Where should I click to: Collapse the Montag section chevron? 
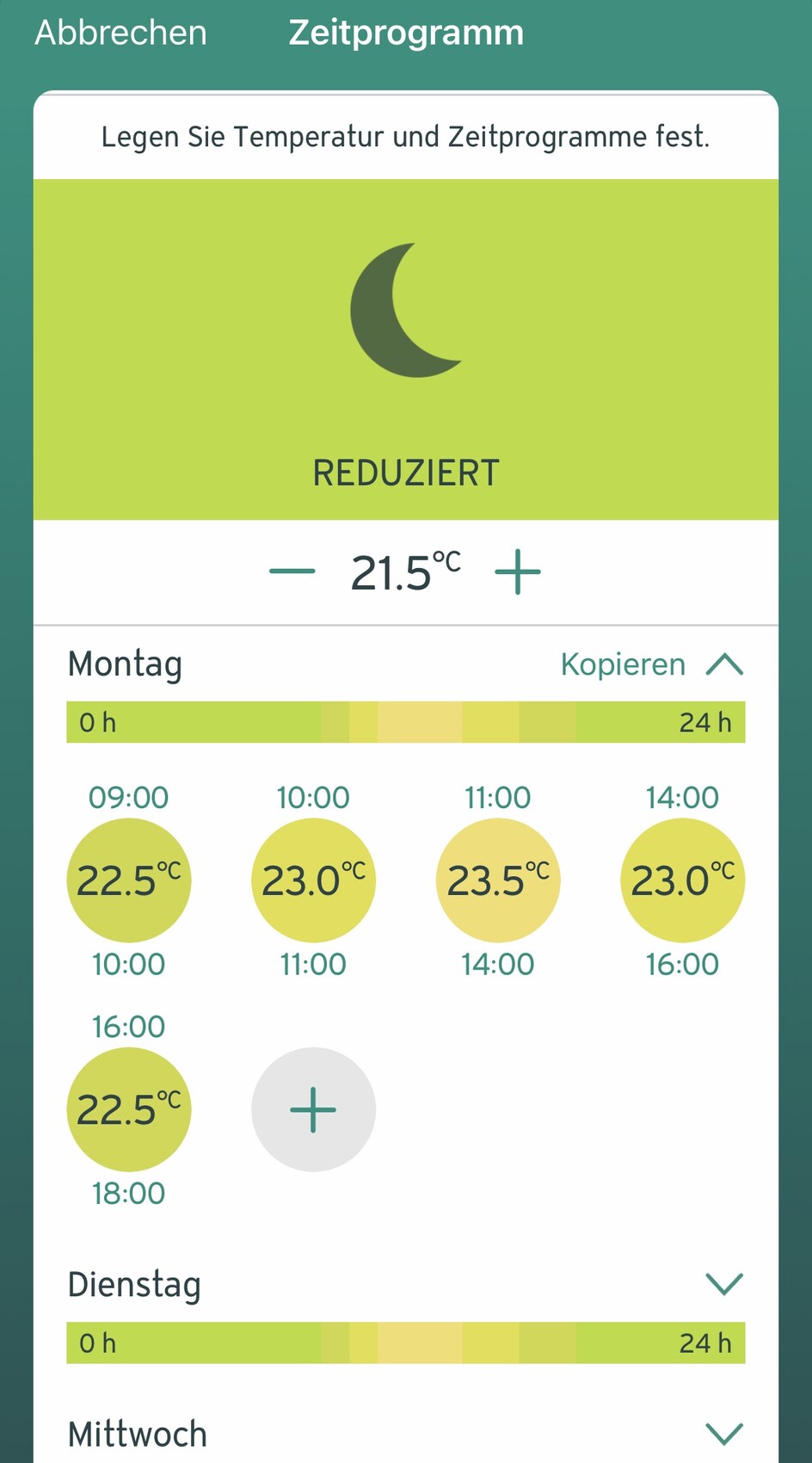(724, 664)
